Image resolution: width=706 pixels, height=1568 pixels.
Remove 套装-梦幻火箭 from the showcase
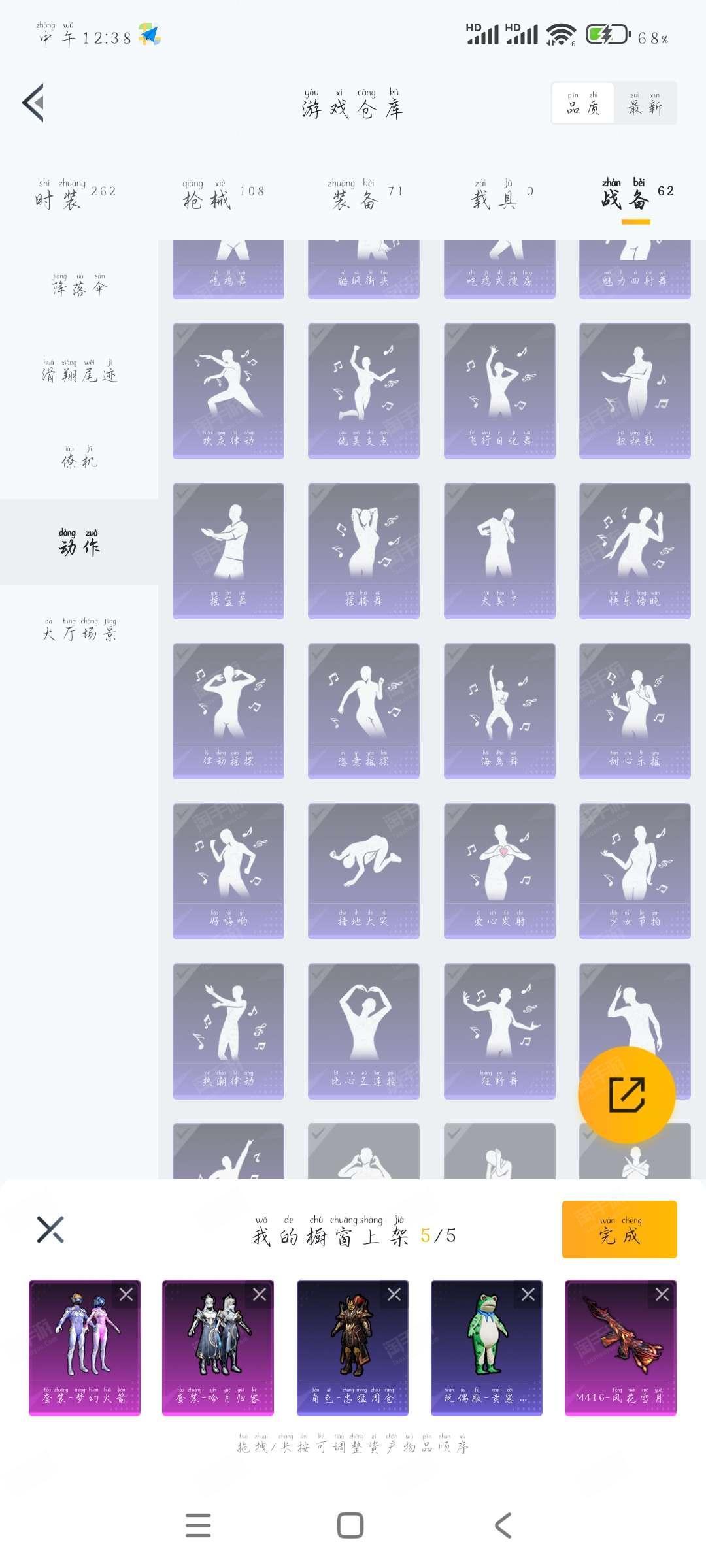(126, 1294)
